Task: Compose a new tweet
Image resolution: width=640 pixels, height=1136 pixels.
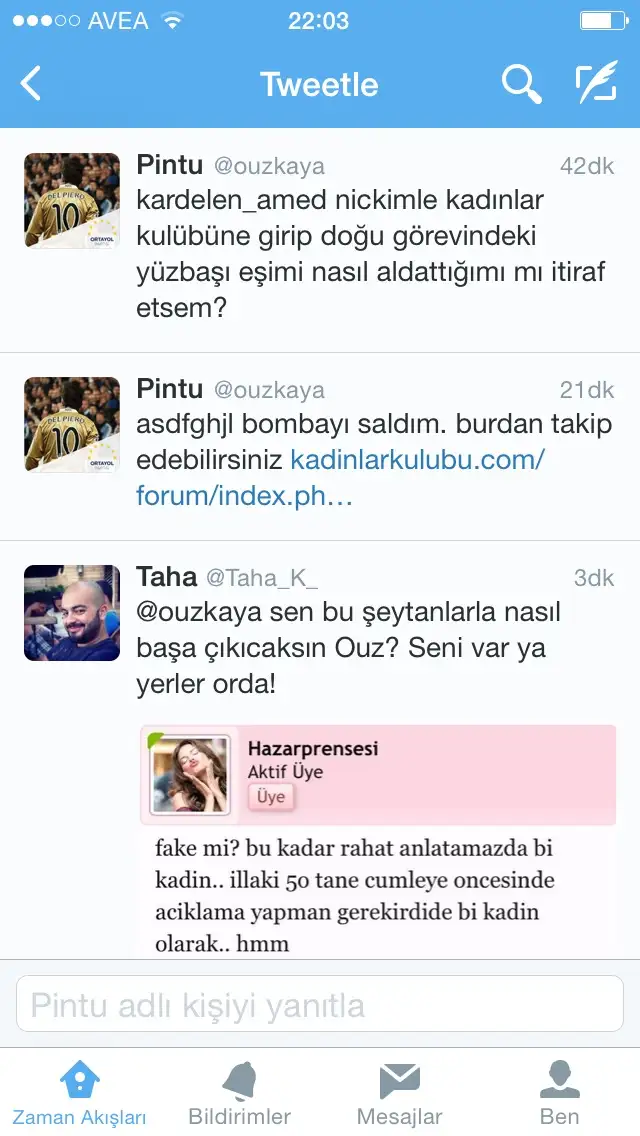Action: tap(597, 82)
